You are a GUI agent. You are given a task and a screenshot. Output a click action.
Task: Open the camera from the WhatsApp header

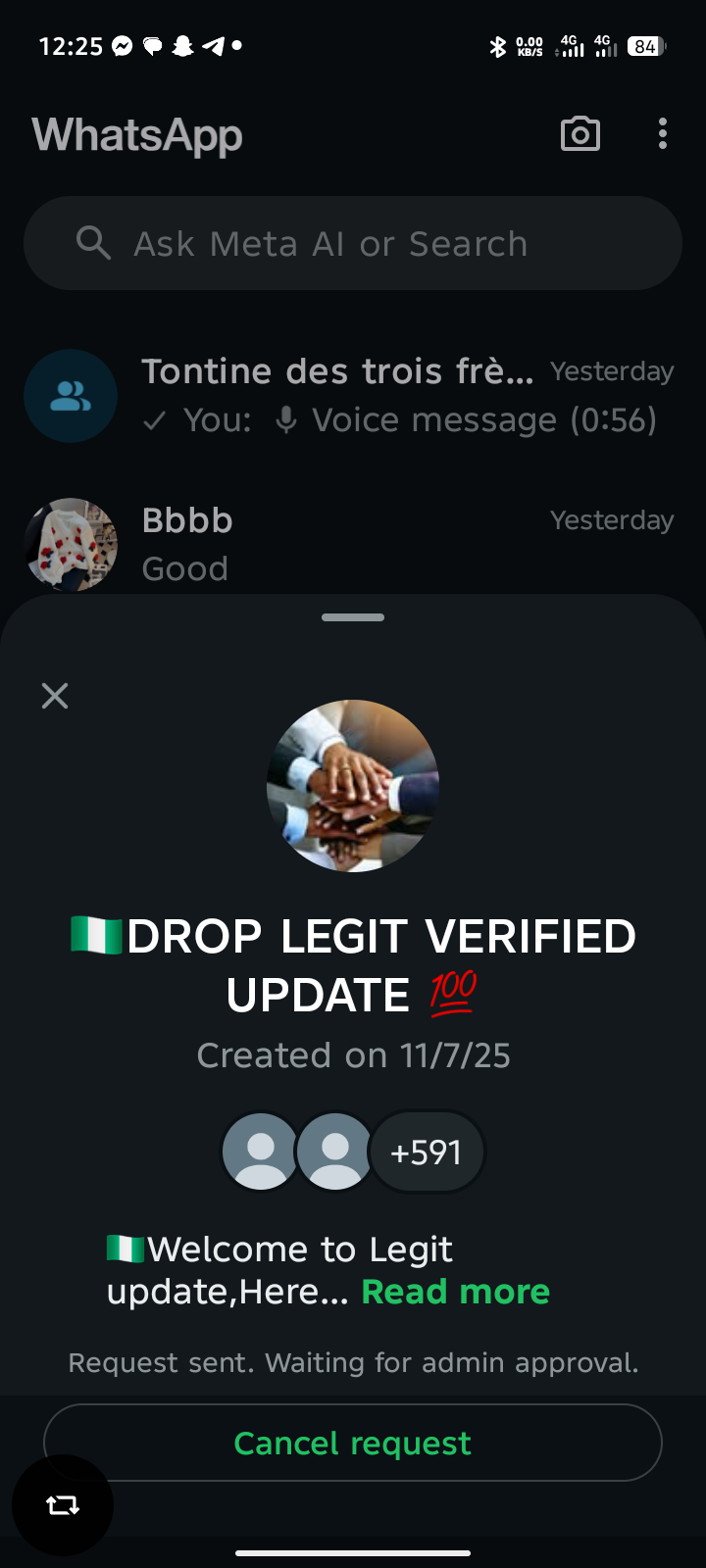tap(580, 134)
